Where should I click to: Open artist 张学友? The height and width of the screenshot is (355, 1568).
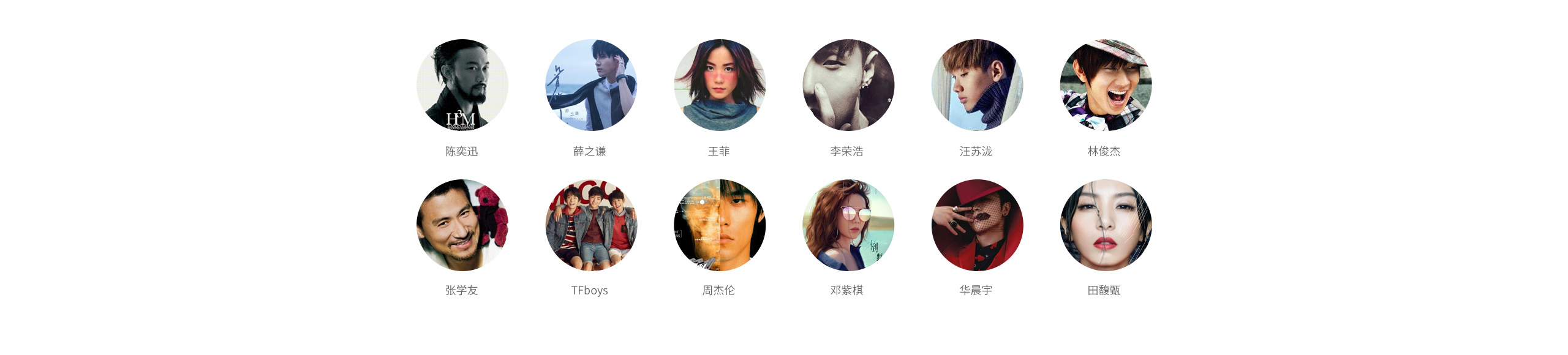(462, 225)
